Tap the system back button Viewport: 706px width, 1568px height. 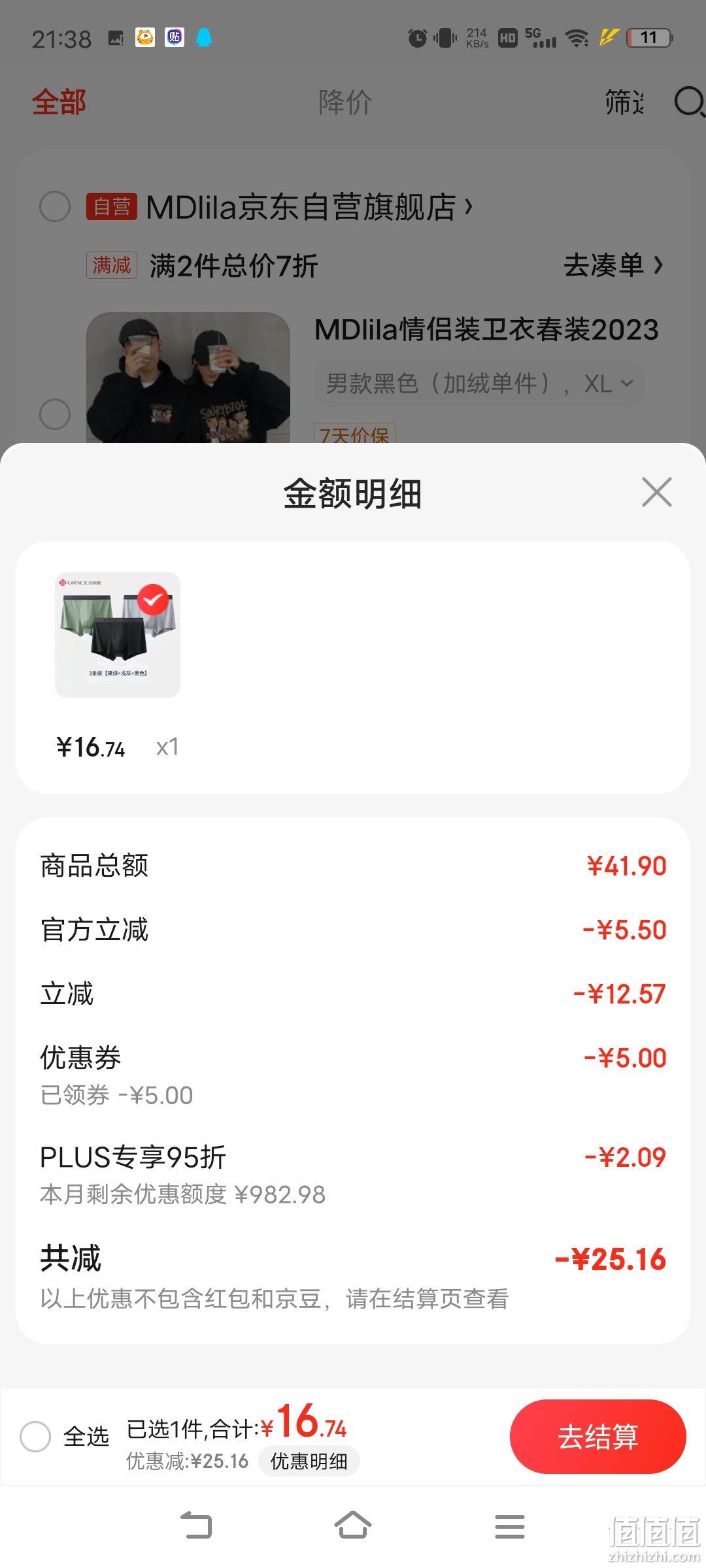(196, 1527)
